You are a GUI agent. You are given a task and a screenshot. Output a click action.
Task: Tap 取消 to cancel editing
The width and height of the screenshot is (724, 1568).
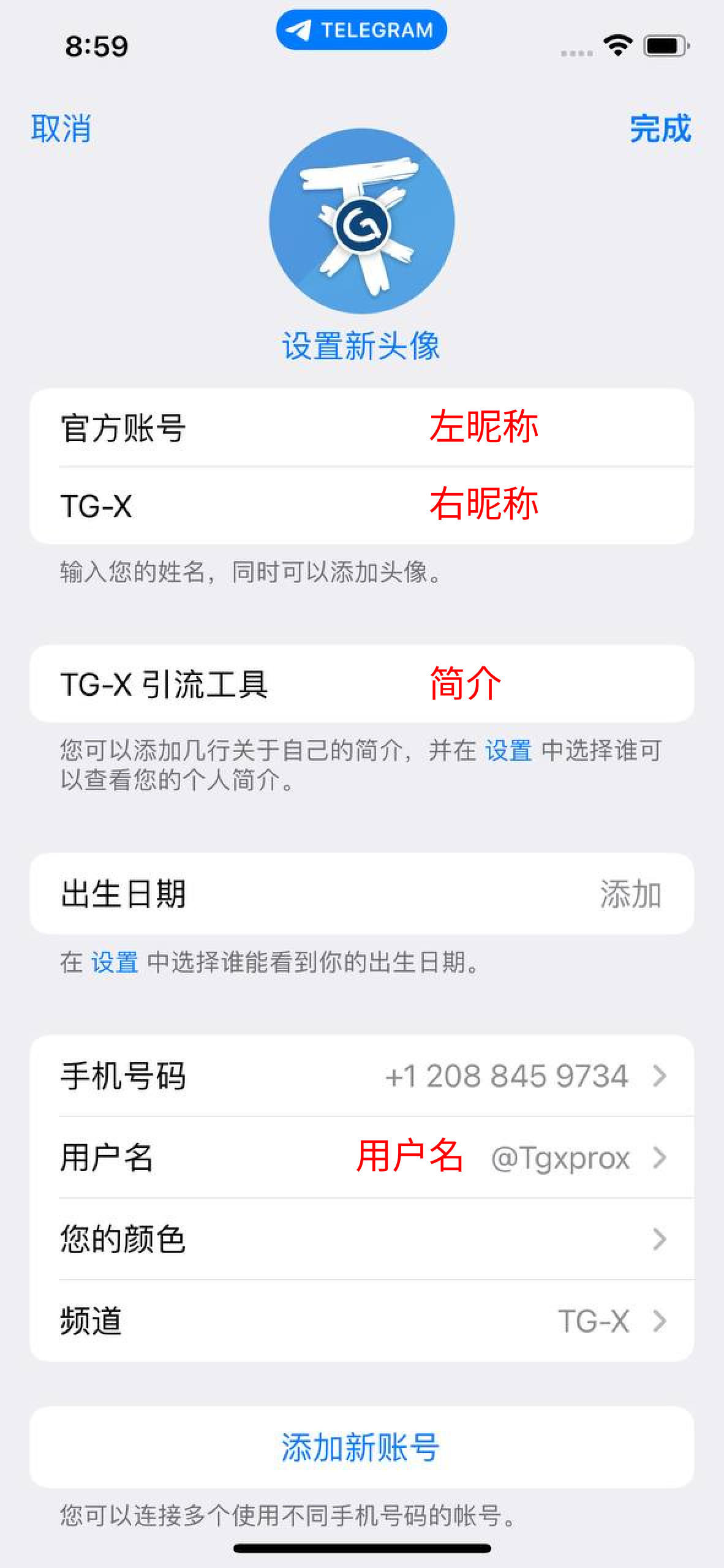pyautogui.click(x=61, y=129)
